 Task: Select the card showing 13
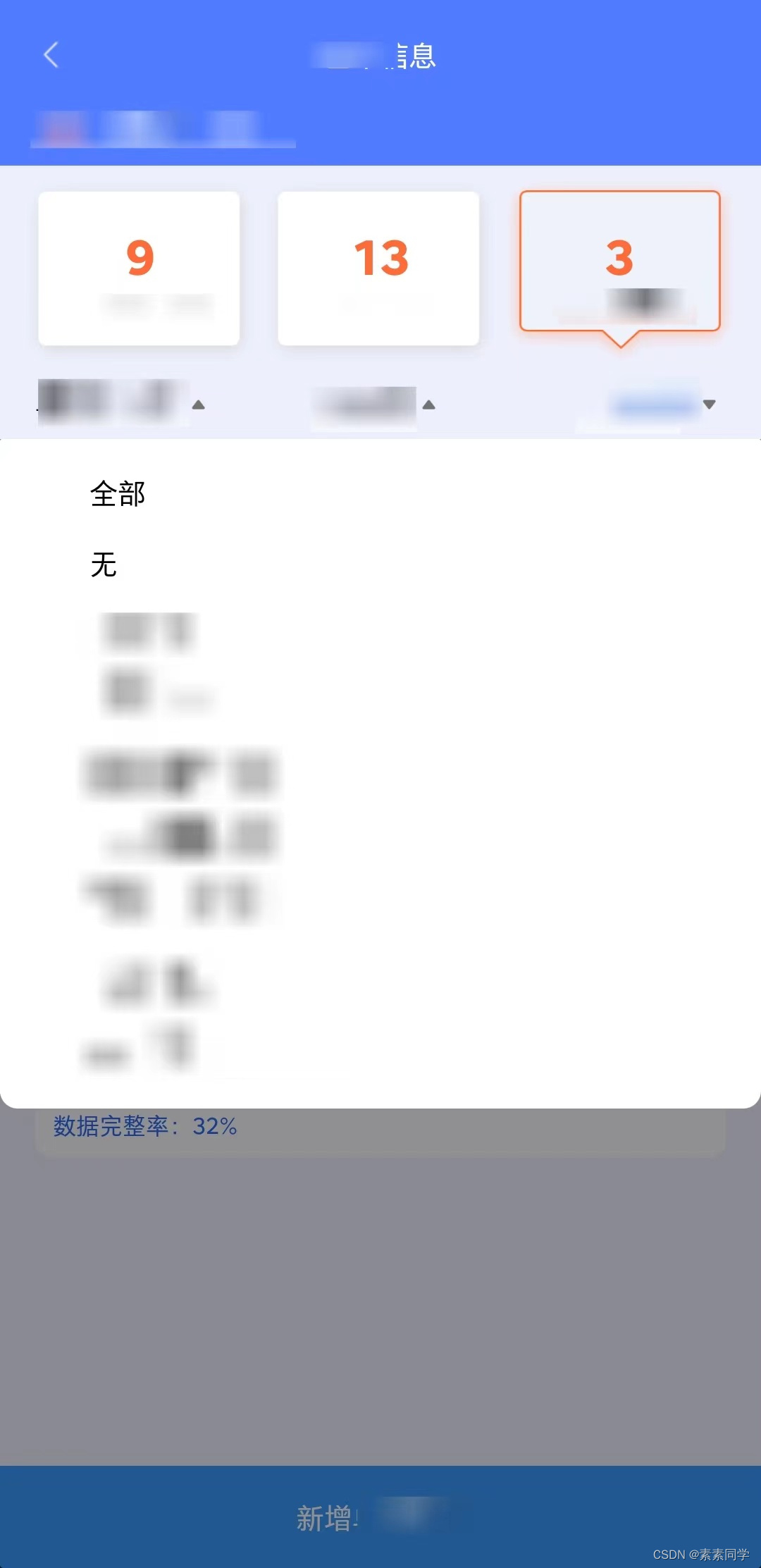coord(378,268)
